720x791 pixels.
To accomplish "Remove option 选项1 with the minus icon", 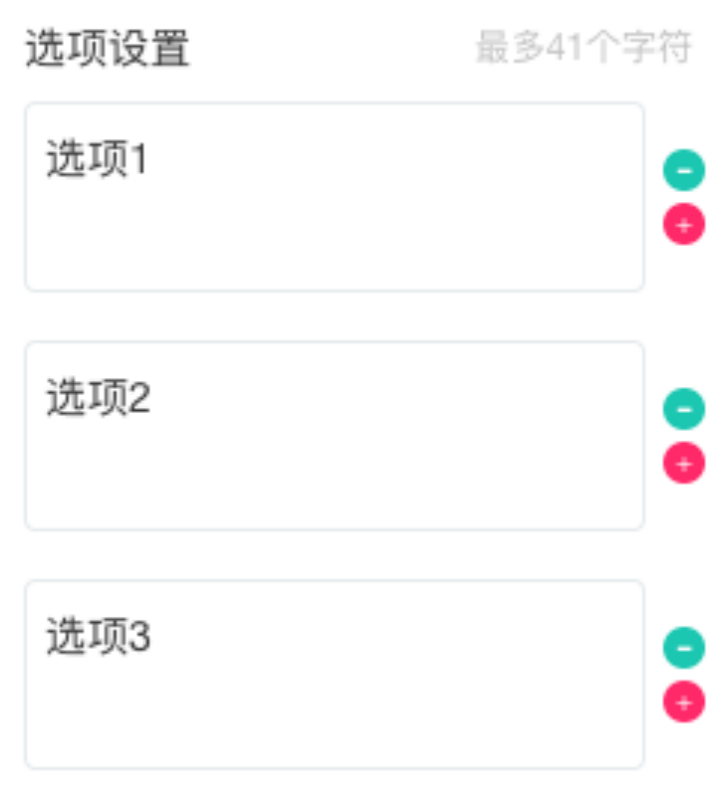I will coord(684,171).
